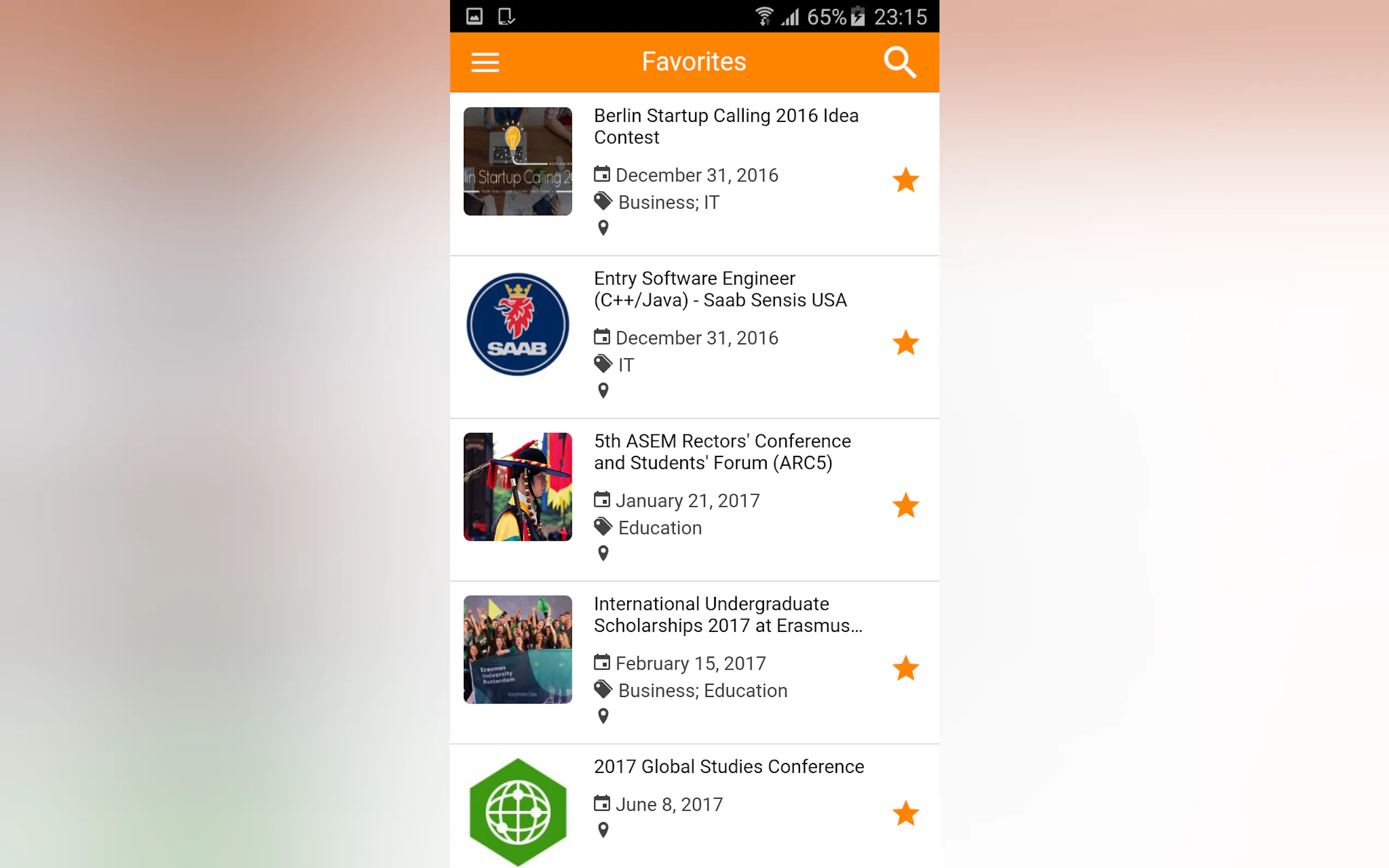The width and height of the screenshot is (1389, 868).
Task: Tap the star on Global Studies Conference
Action: click(906, 813)
